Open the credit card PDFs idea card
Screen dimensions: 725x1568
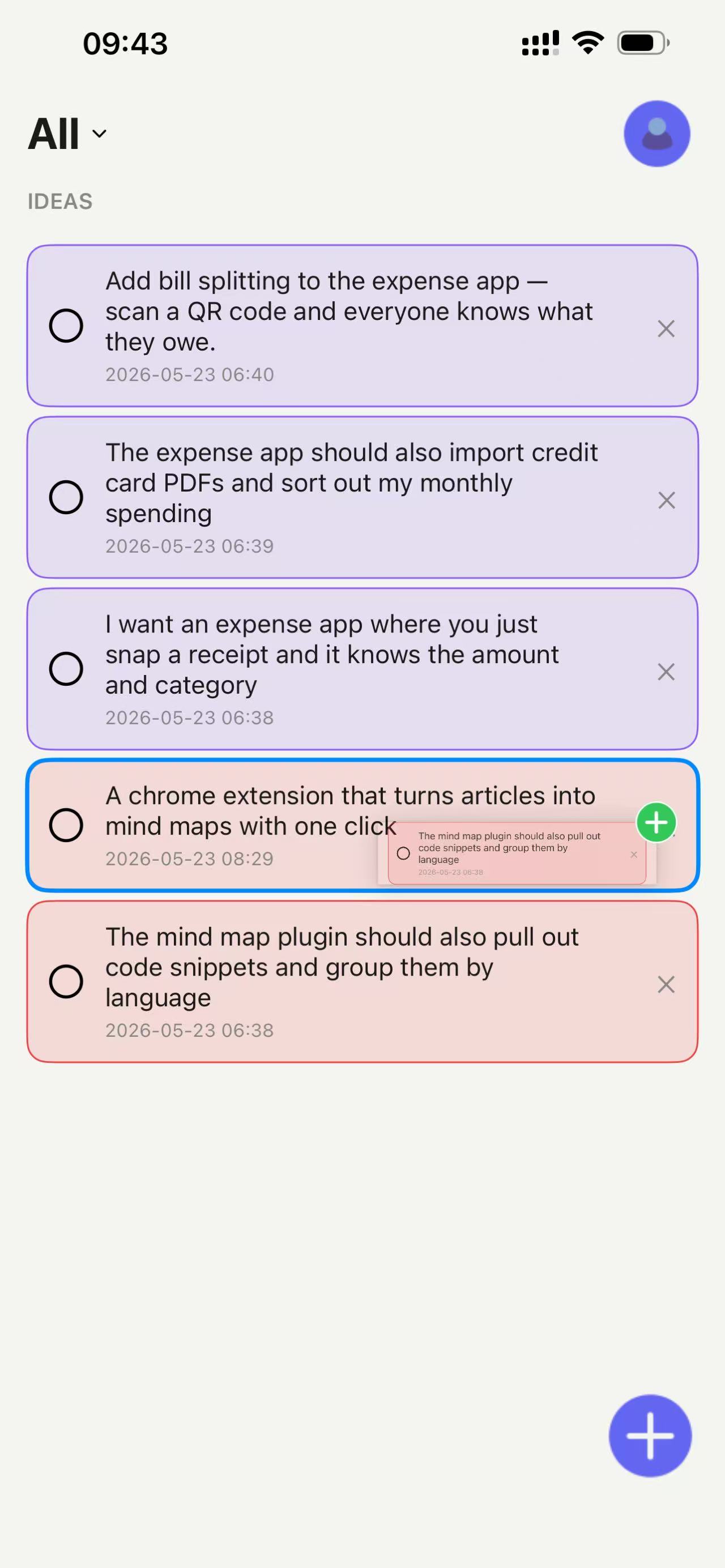[x=362, y=497]
